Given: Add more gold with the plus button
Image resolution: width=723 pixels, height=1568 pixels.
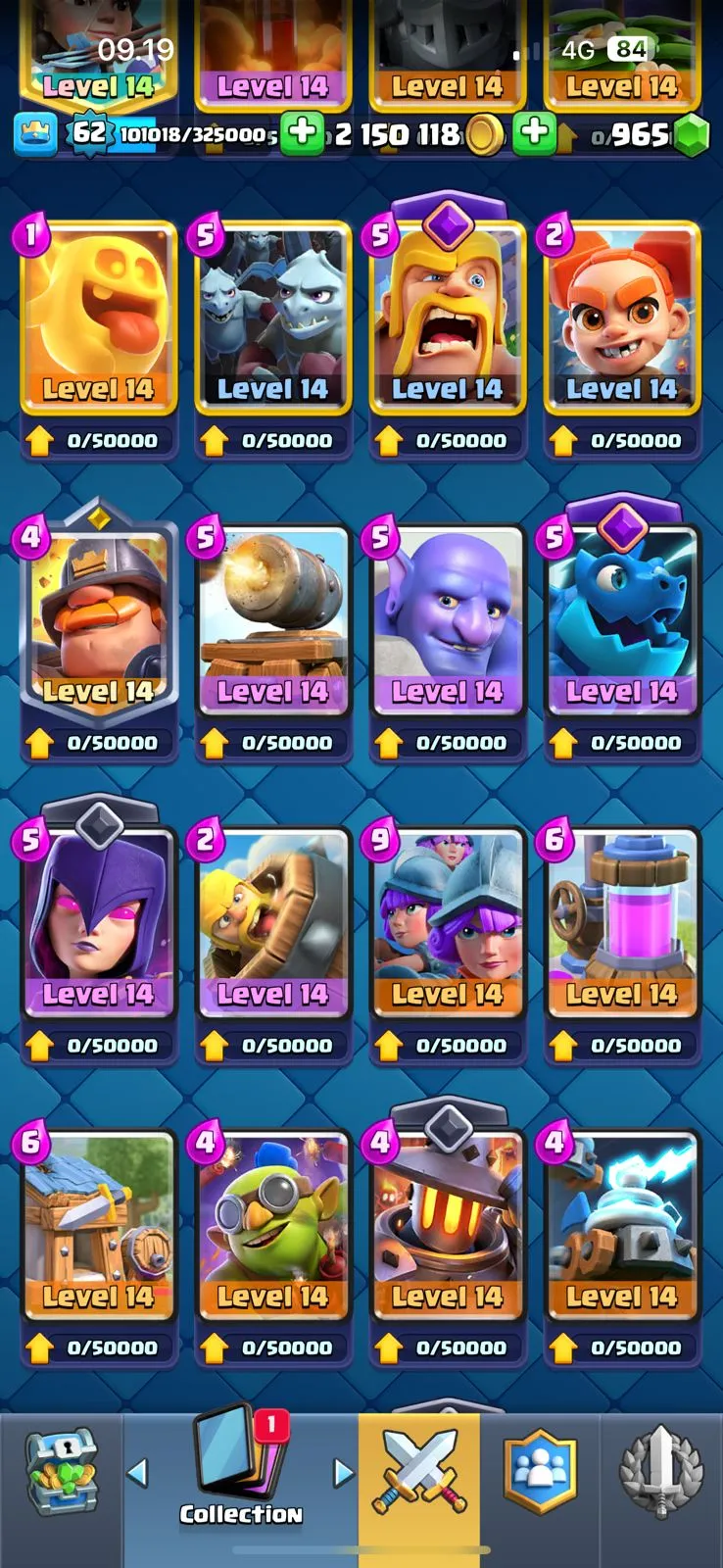Looking at the screenshot, I should 534,133.
